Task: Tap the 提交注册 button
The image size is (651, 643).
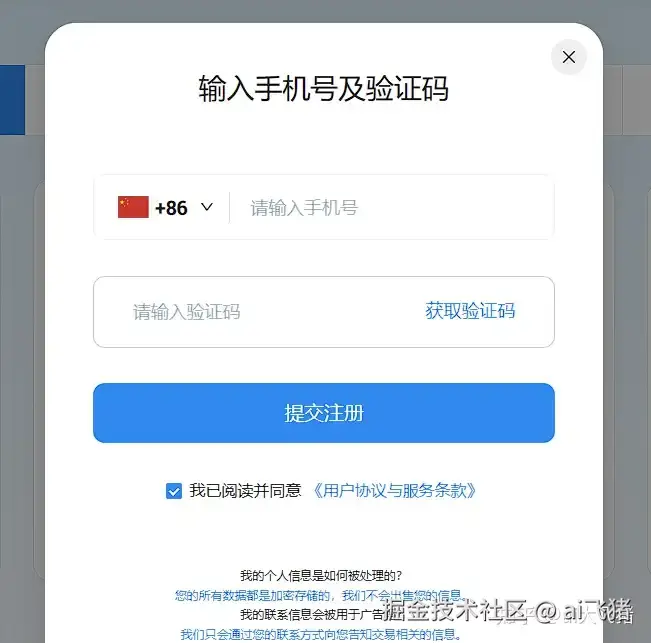Action: point(323,413)
